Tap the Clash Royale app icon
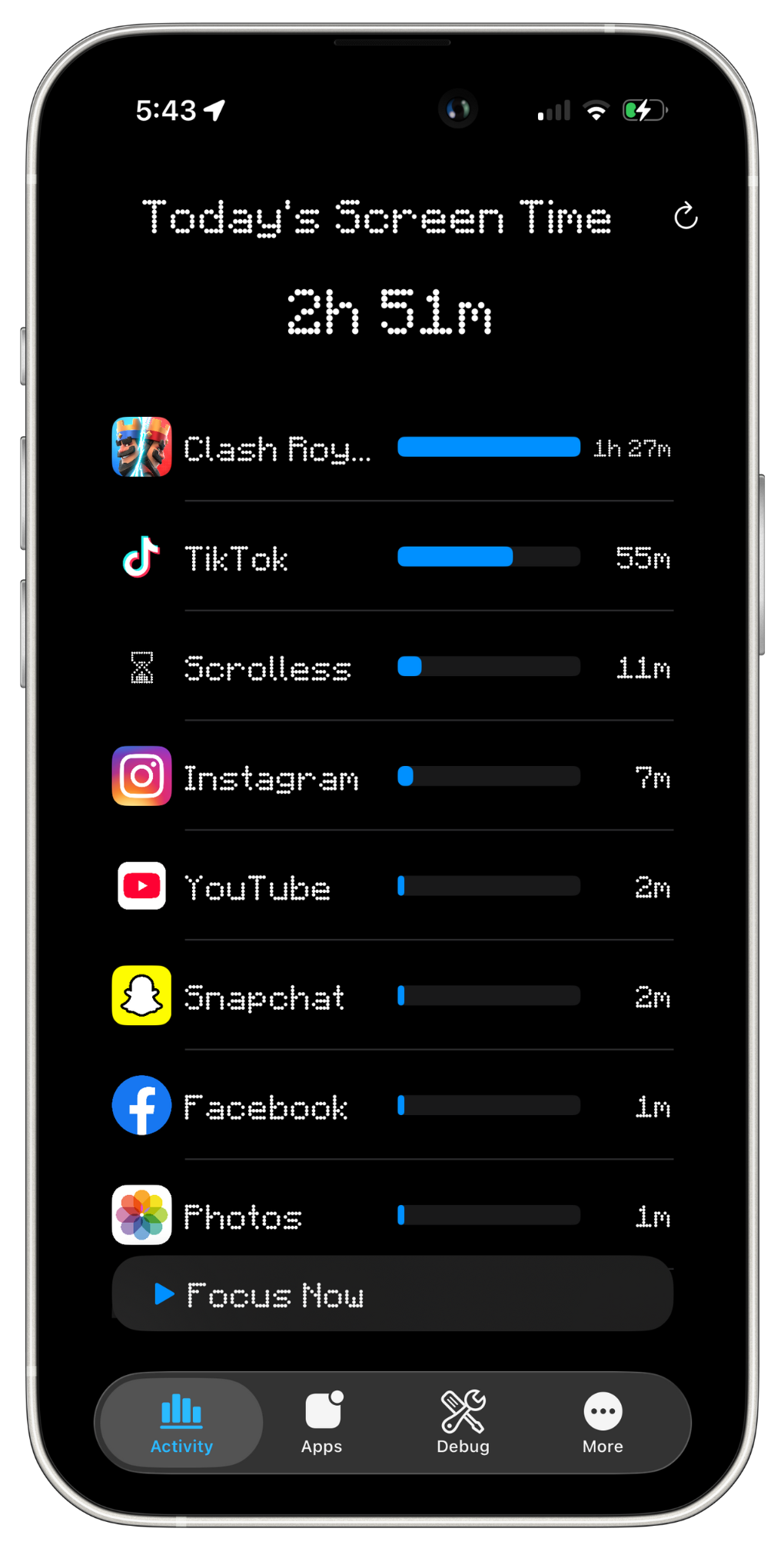 141,447
